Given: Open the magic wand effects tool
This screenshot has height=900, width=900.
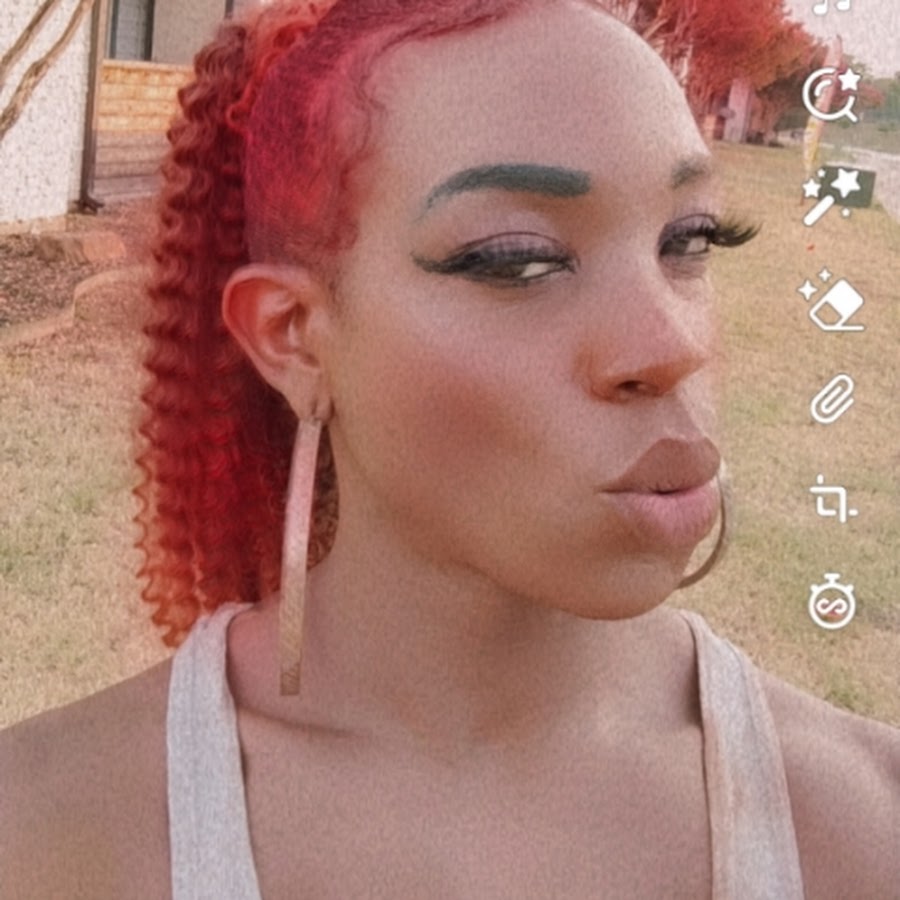Looking at the screenshot, I should pos(832,196).
